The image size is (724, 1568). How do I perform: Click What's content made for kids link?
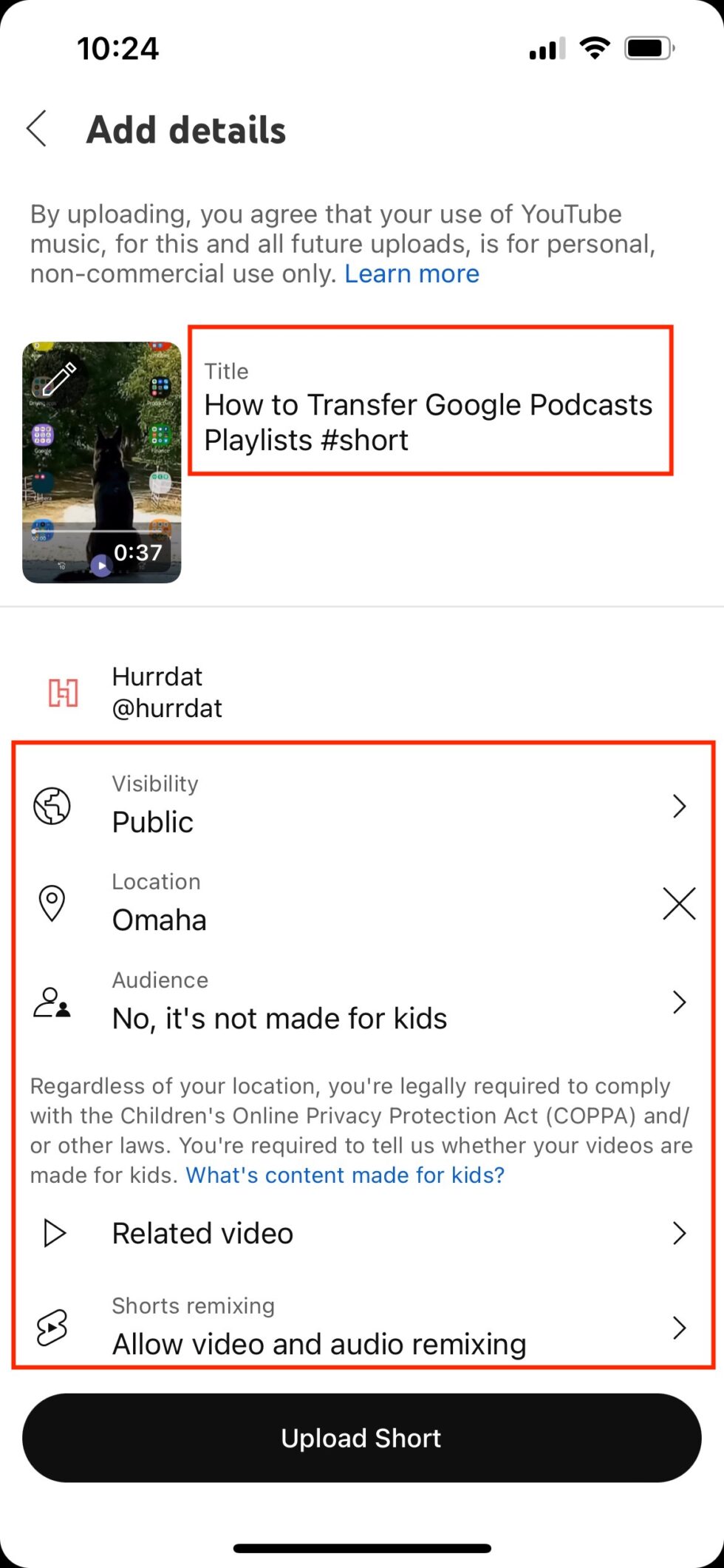[344, 1175]
